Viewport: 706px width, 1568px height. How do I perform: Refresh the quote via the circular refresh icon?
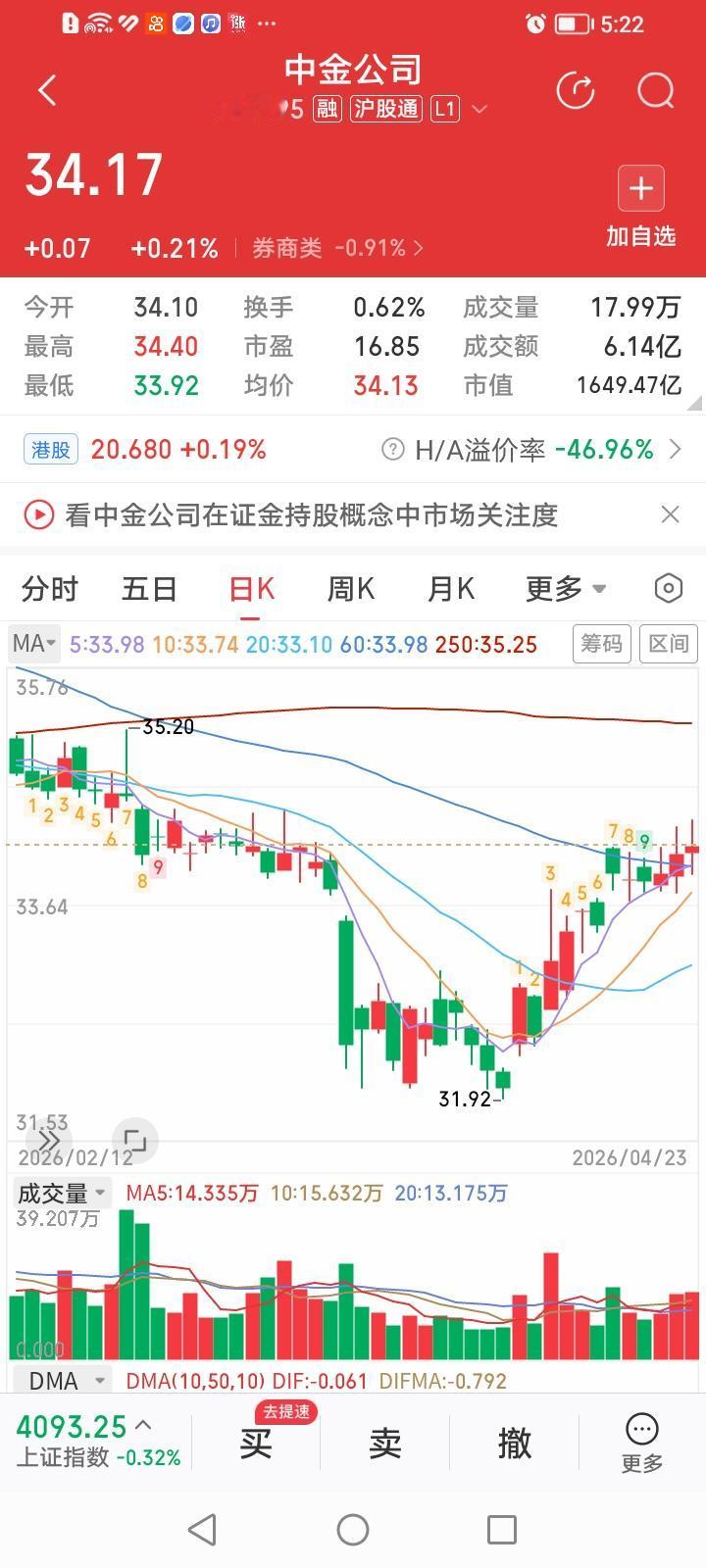577,90
